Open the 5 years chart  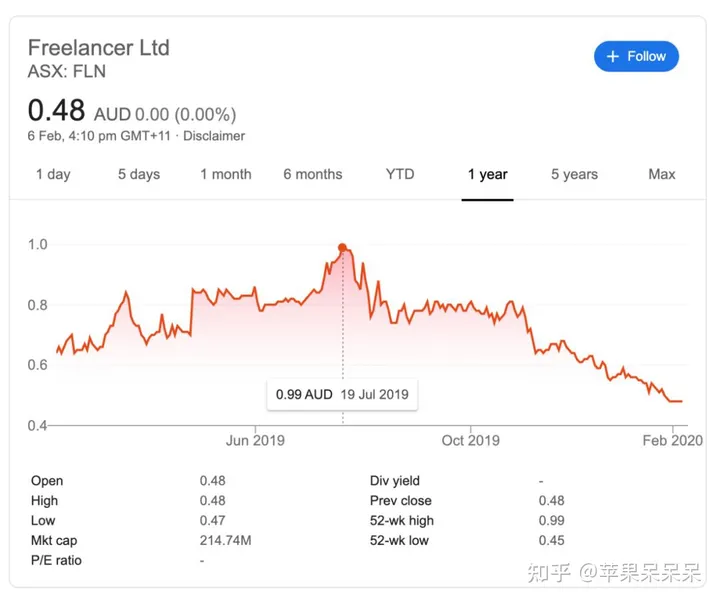tap(574, 174)
